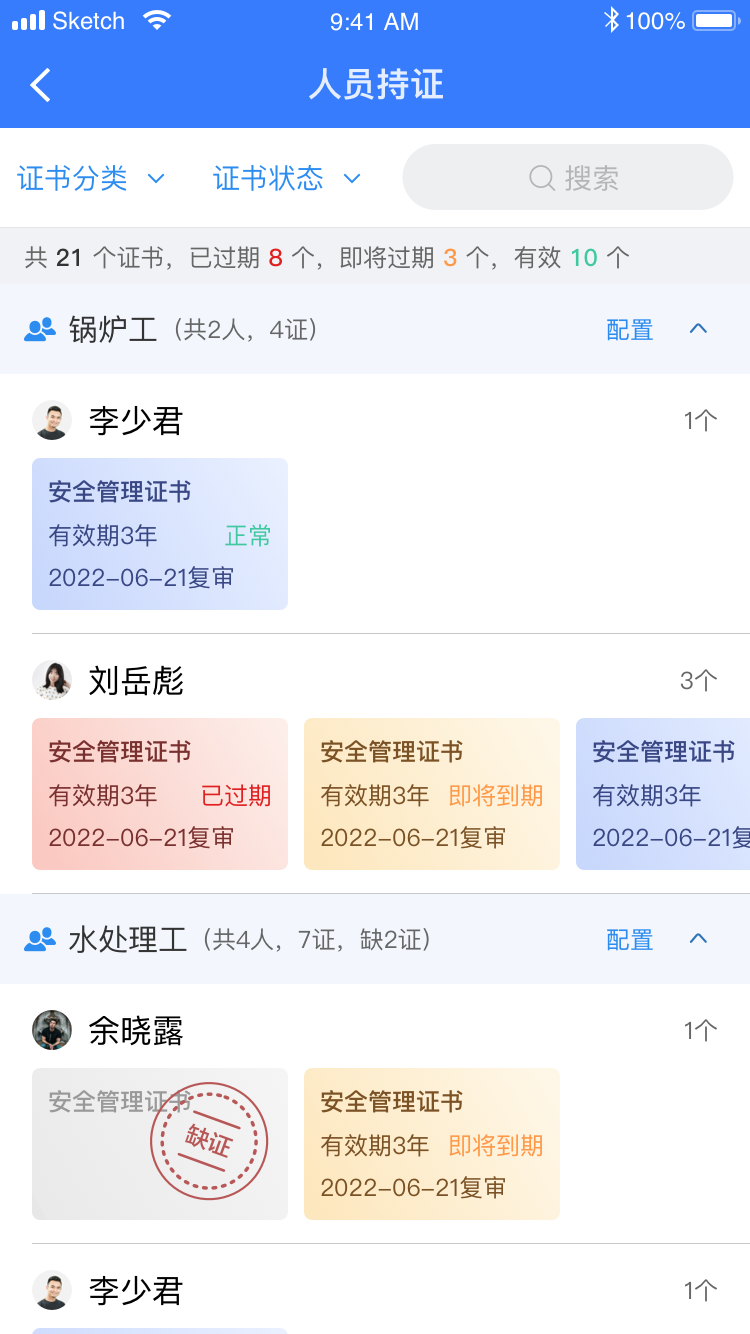Open 李少君's 正常 certificate card under 锅炉工

160,534
